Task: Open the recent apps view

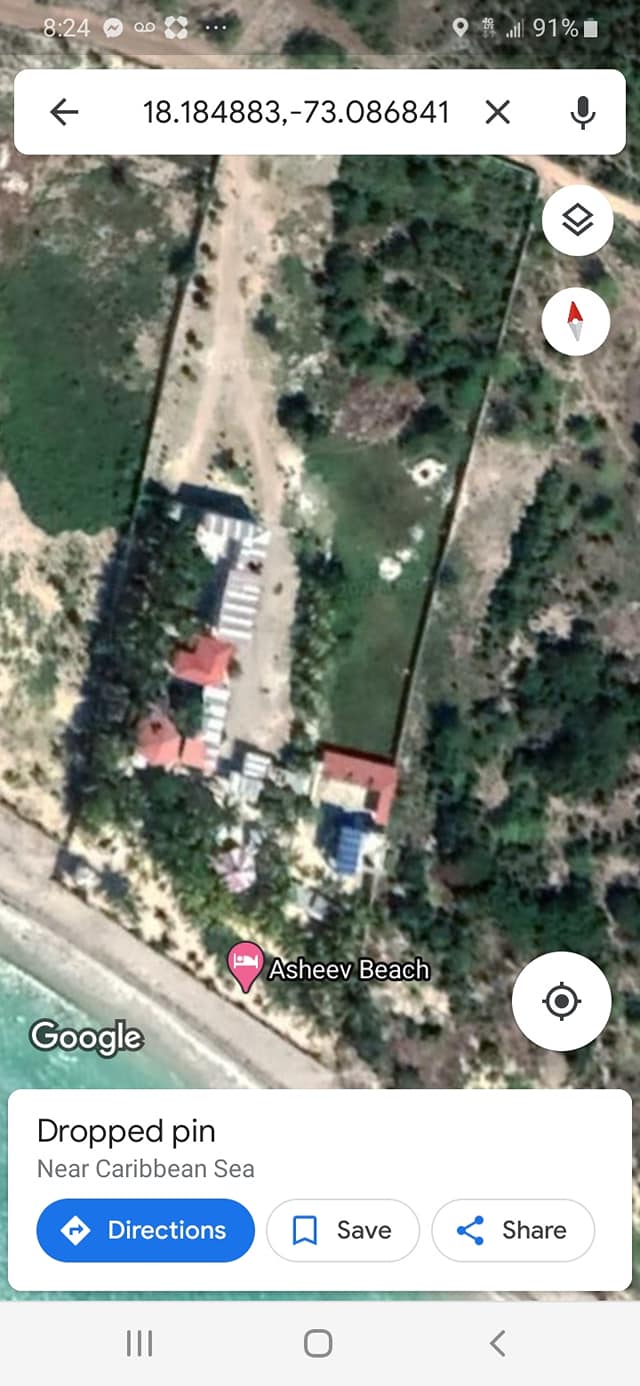Action: point(139,1343)
